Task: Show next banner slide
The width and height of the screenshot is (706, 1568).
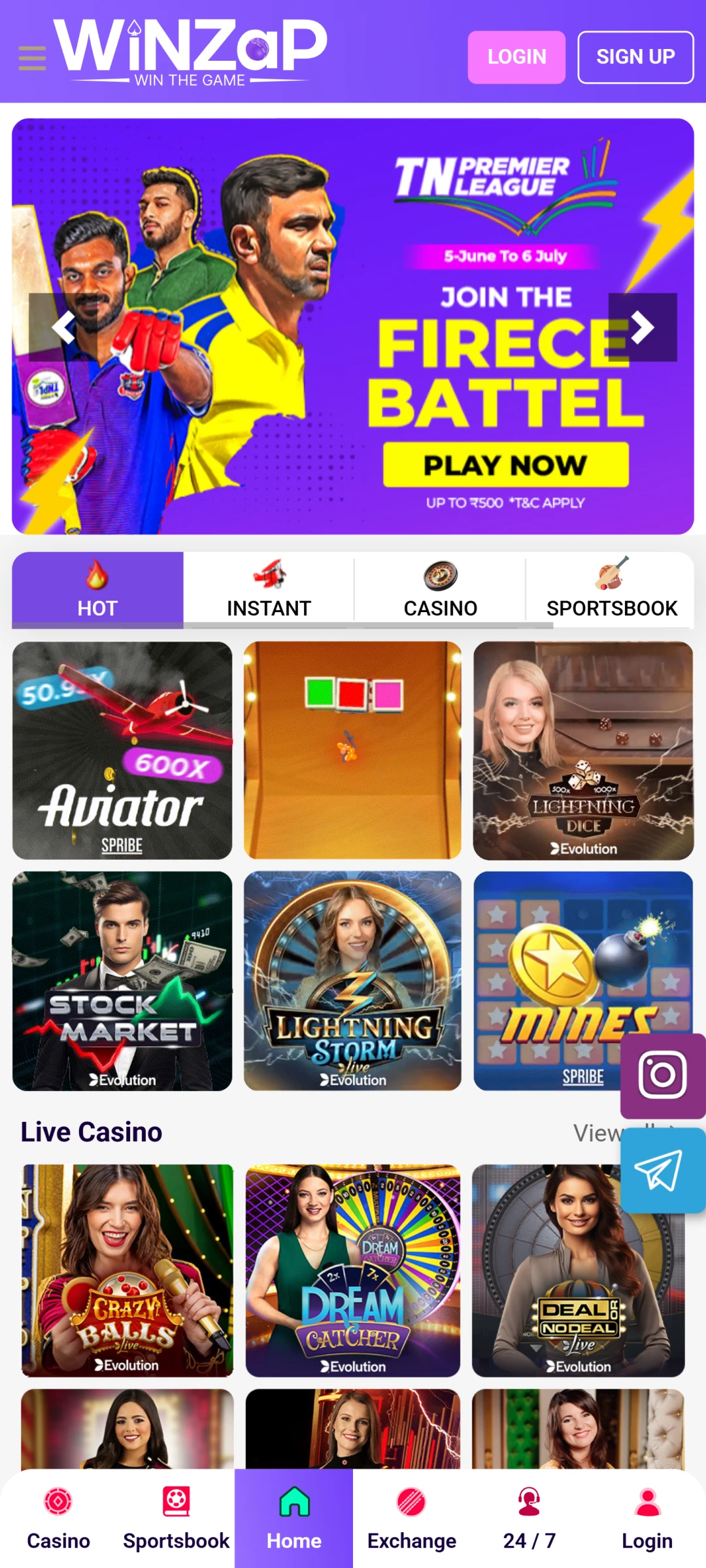Action: coord(642,327)
